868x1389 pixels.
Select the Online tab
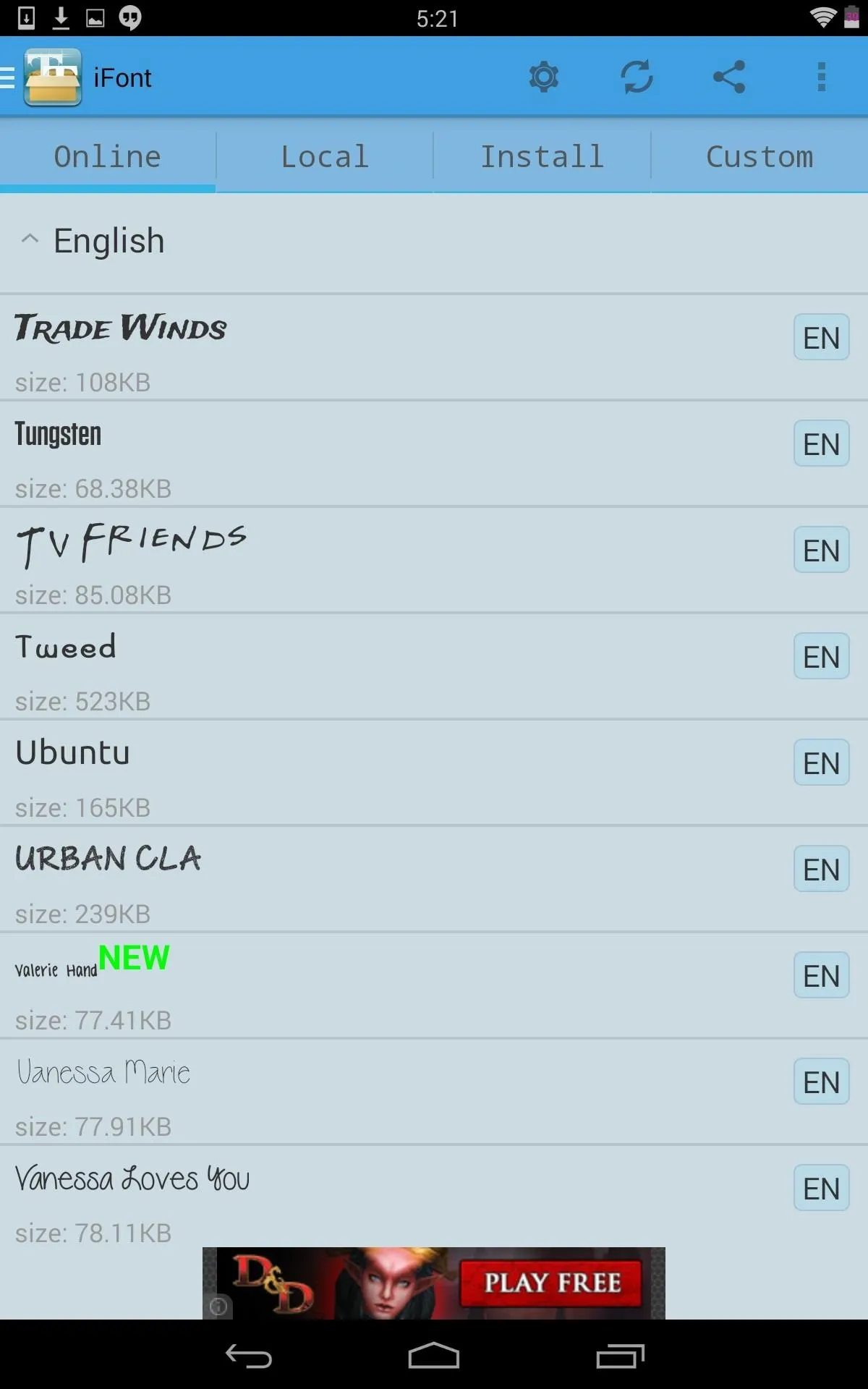[x=108, y=156]
